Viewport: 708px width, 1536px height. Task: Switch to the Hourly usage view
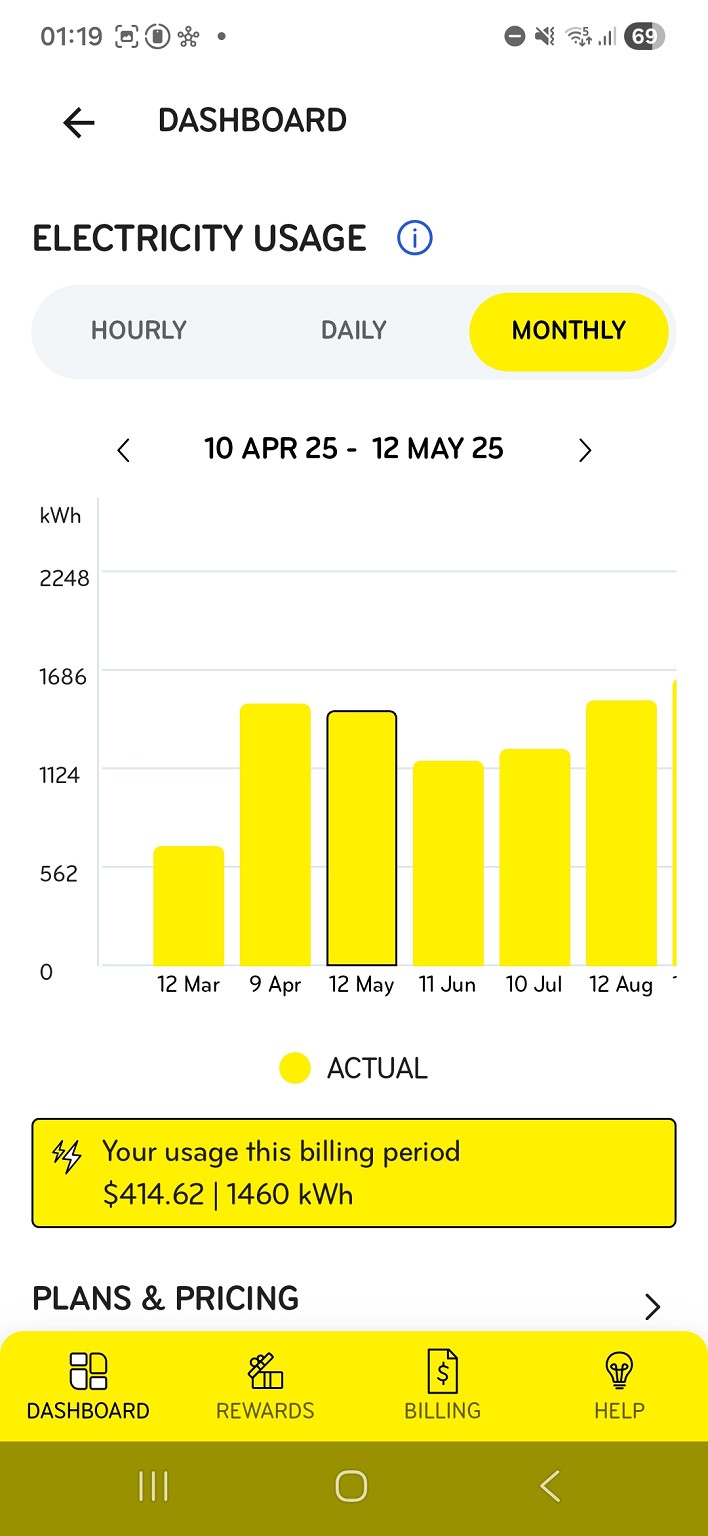[139, 331]
